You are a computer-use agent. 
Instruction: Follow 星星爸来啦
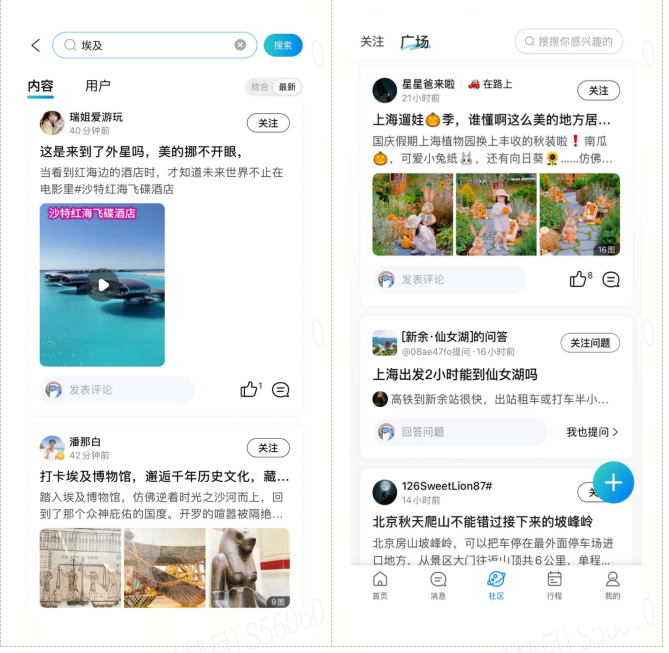click(598, 91)
